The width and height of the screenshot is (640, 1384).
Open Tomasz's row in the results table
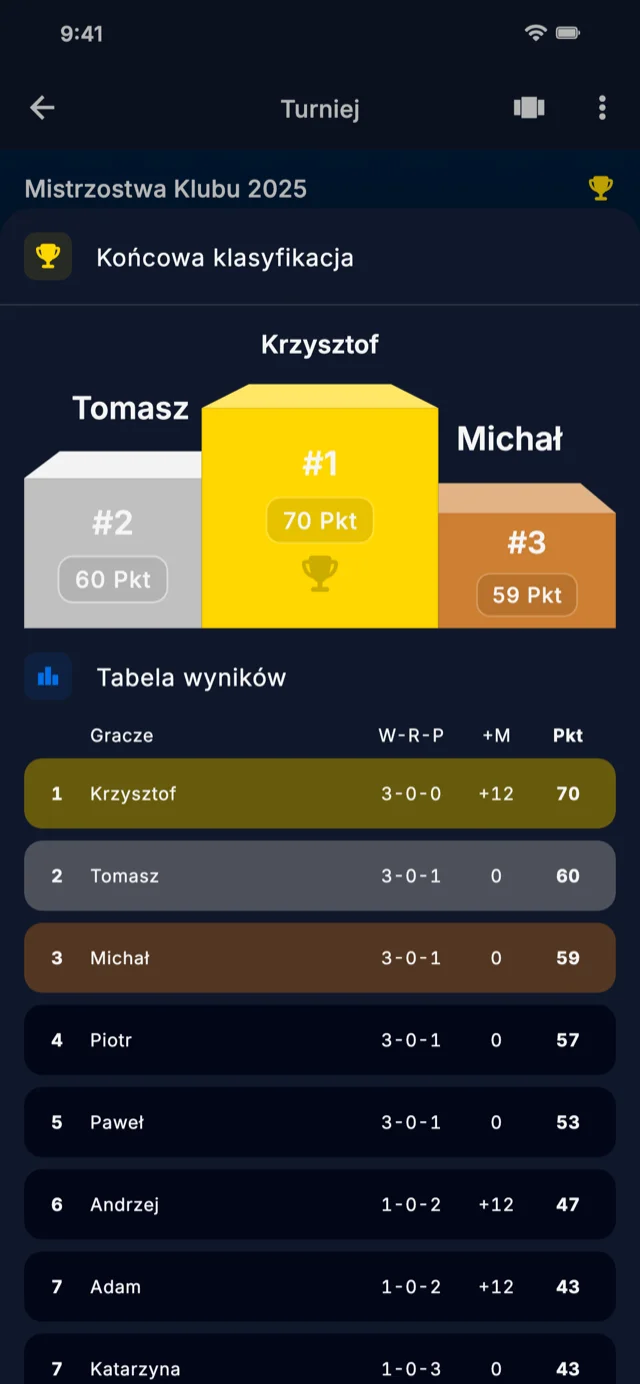[x=320, y=876]
